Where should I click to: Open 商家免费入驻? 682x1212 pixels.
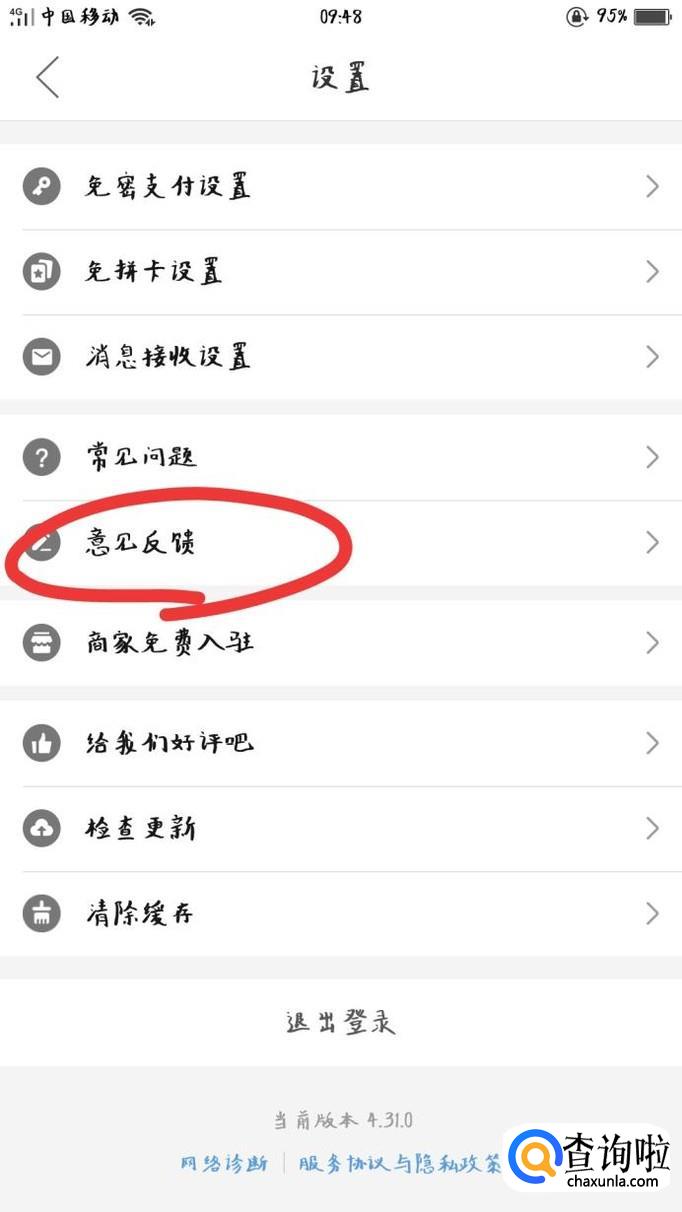coord(341,643)
